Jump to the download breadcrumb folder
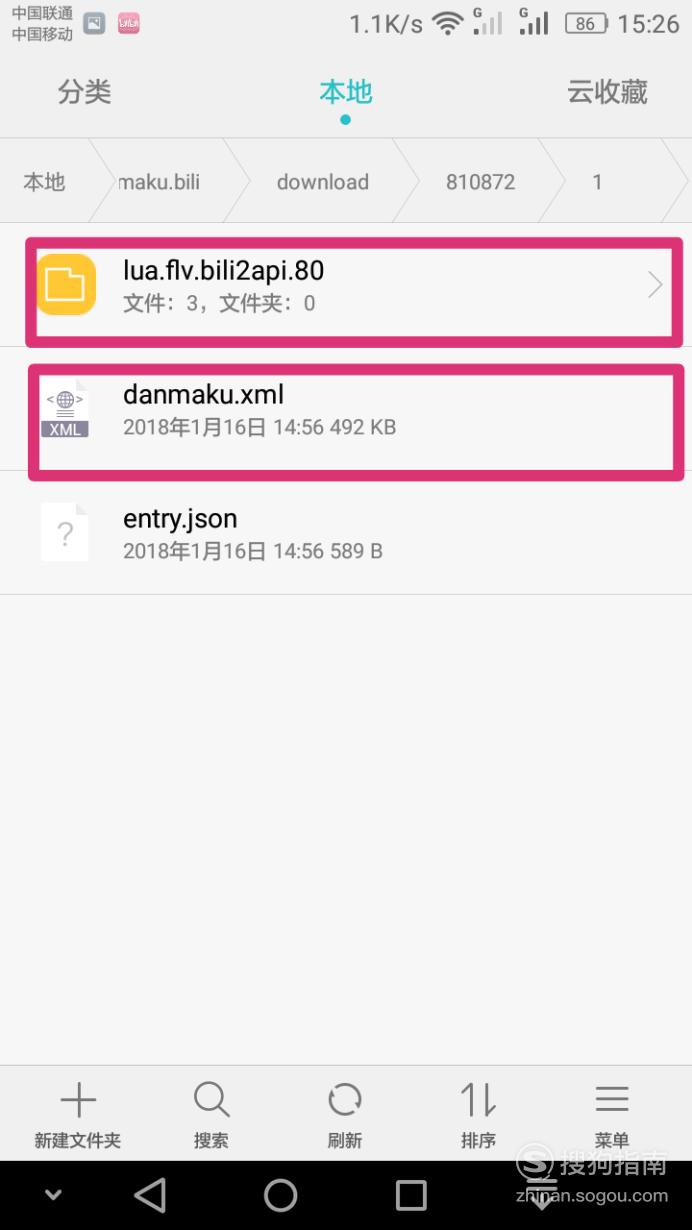 [322, 182]
